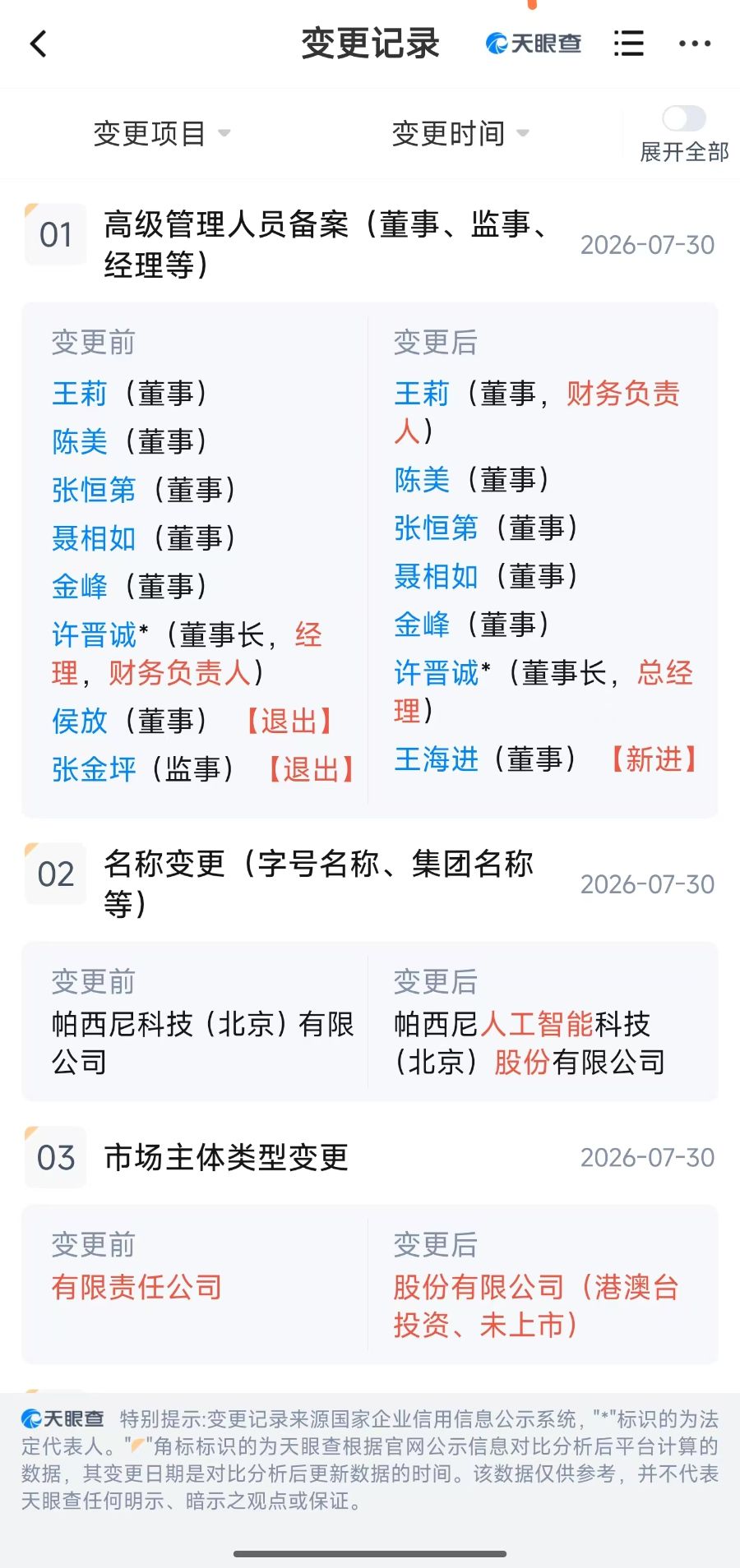Open newly added director 王海进
This screenshot has height=1568, width=740.
click(436, 759)
